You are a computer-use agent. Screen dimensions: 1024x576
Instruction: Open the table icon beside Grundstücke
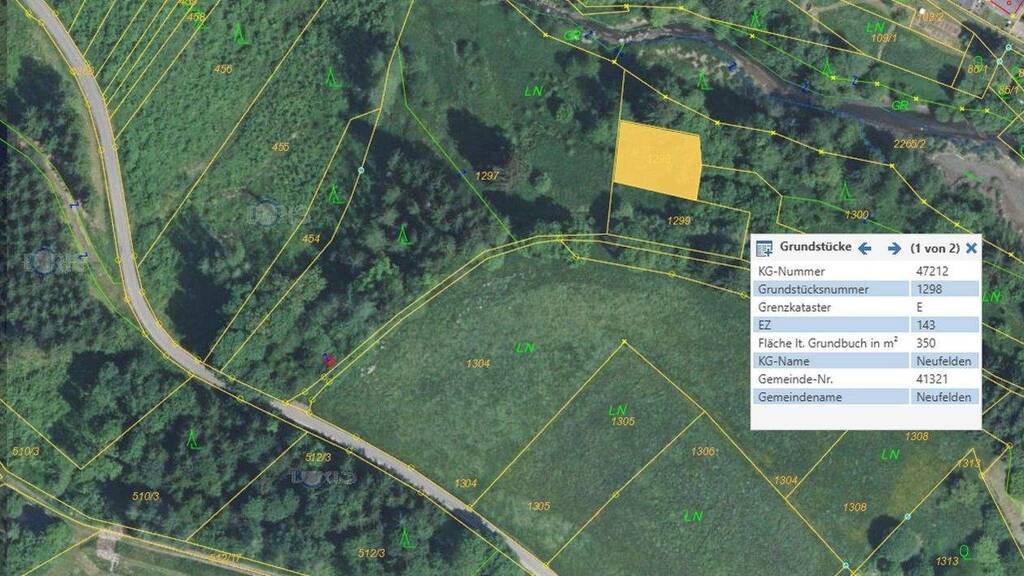[763, 248]
